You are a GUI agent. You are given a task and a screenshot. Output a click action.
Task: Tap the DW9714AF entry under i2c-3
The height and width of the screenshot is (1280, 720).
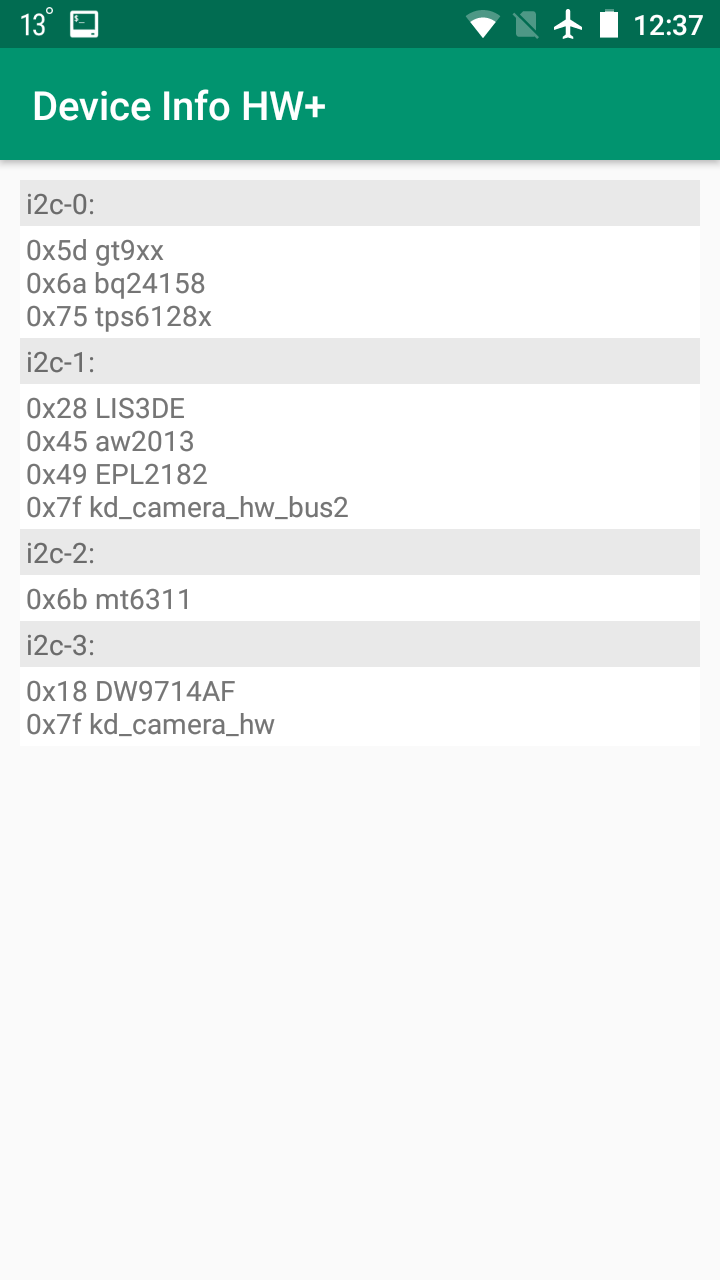[x=132, y=690]
